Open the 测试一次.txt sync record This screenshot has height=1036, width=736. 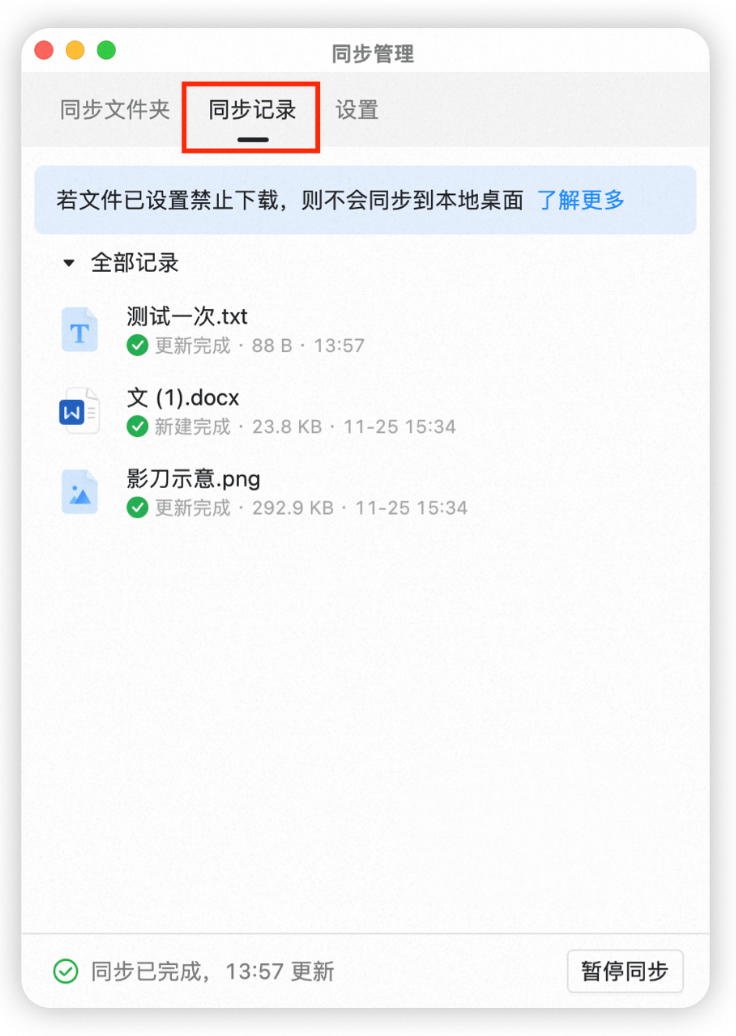click(365, 330)
